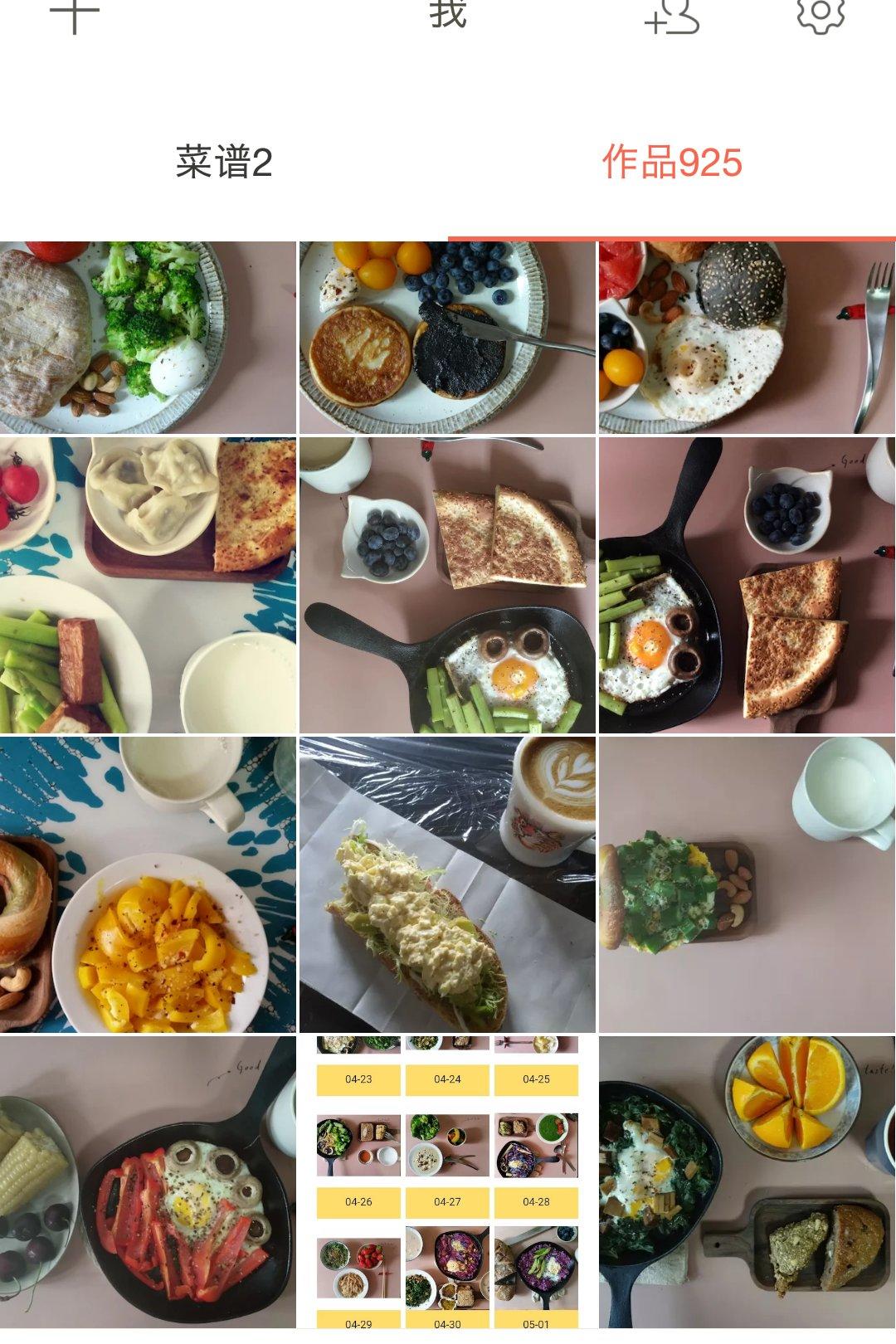Select the 作品925 tab

(672, 162)
